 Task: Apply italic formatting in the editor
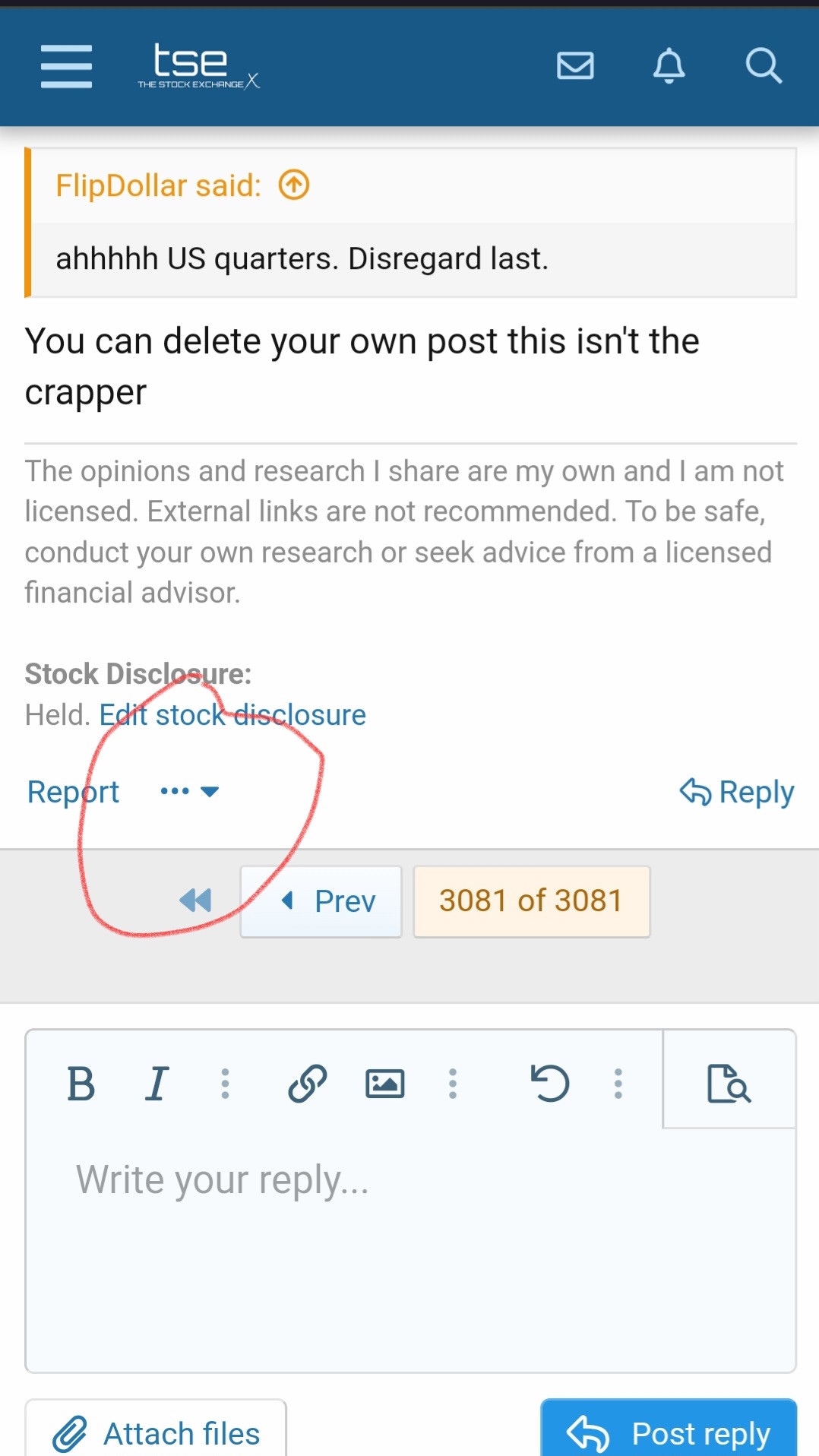pyautogui.click(x=157, y=1084)
